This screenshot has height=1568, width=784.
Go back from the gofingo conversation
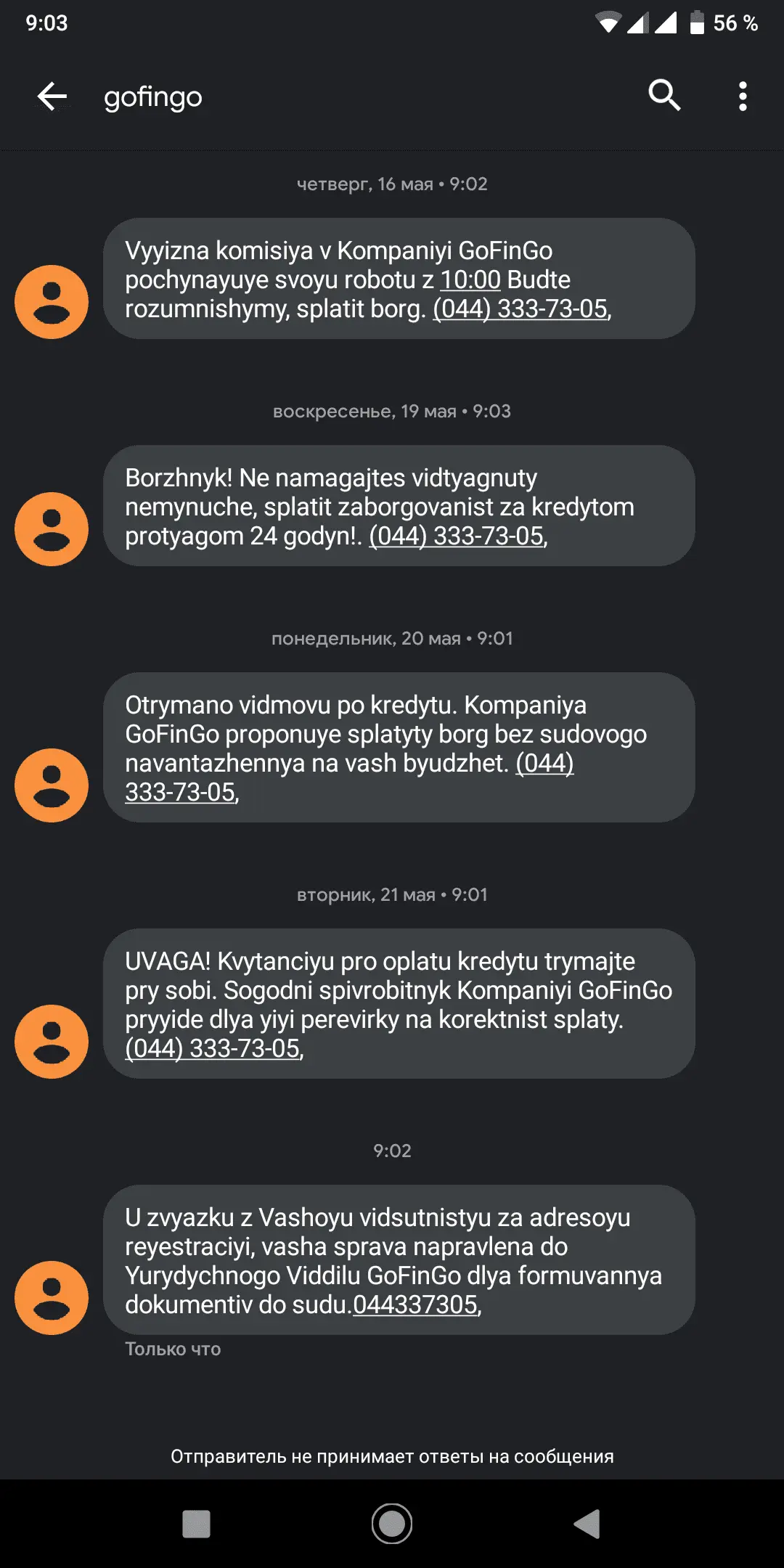pyautogui.click(x=52, y=96)
